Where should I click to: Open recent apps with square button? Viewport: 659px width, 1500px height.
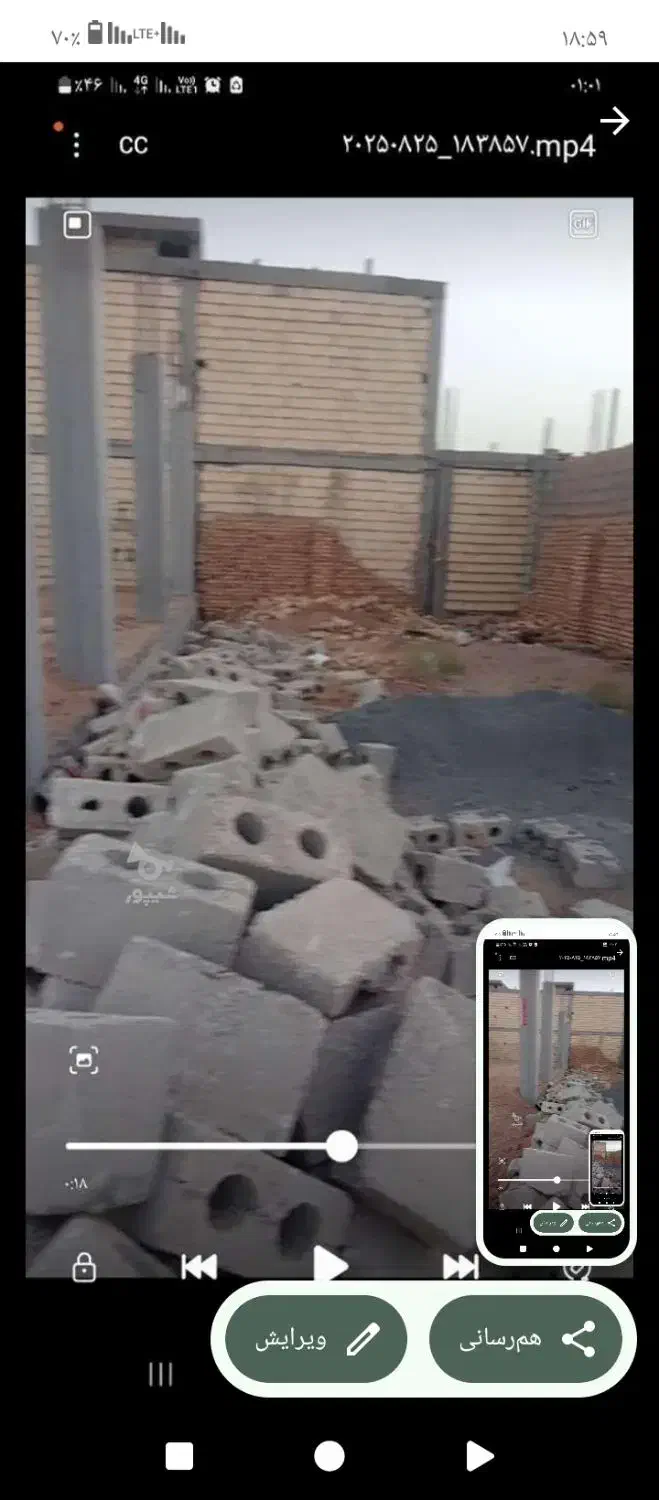tap(179, 1456)
